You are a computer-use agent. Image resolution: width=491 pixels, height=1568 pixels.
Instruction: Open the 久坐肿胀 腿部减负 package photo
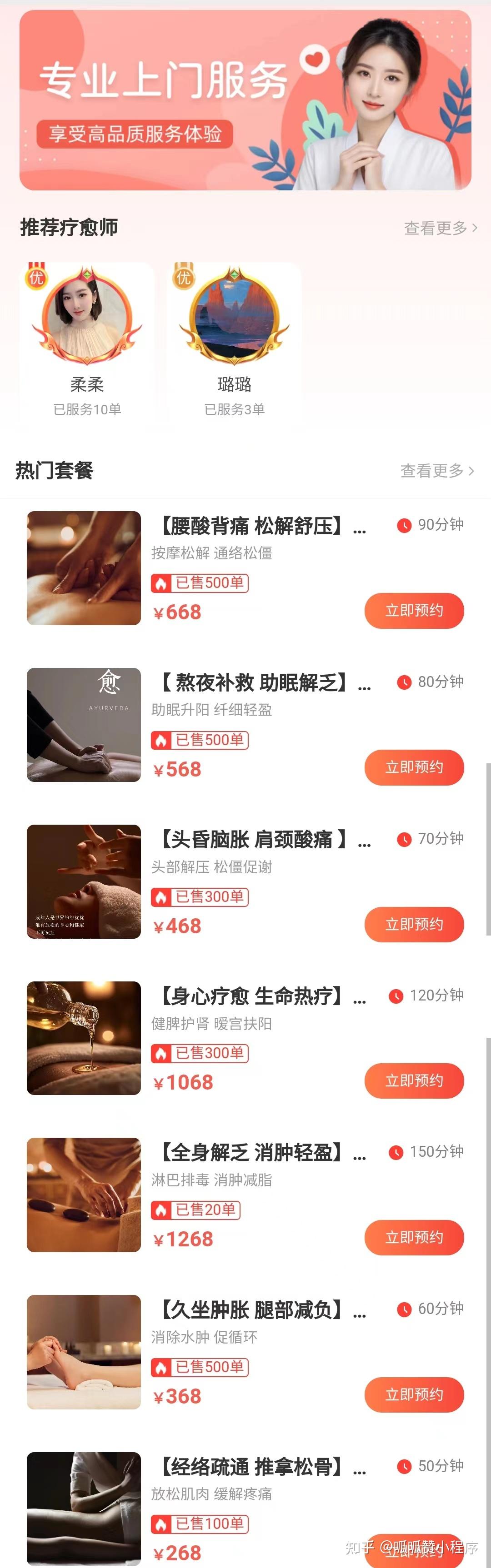tap(84, 1352)
